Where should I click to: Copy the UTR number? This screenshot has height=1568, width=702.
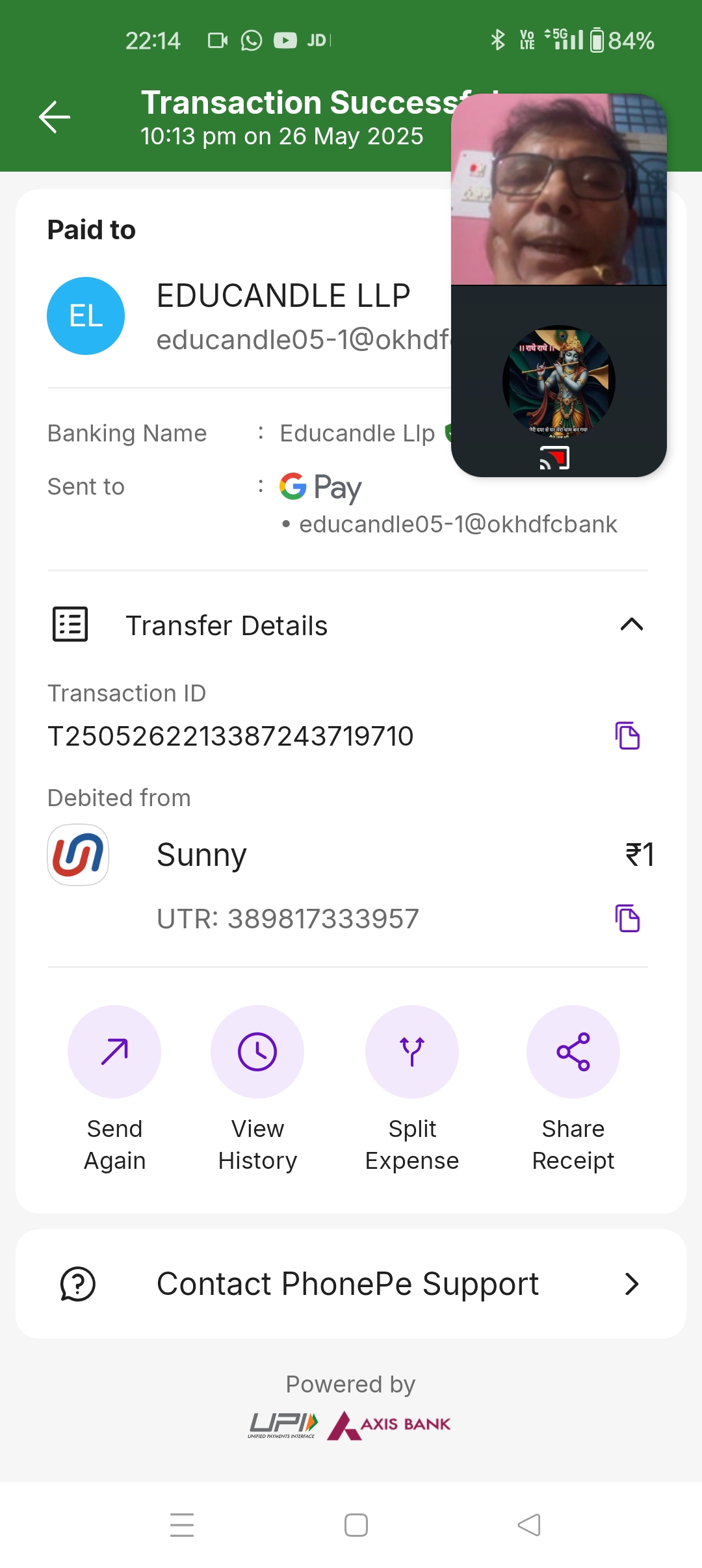(x=627, y=919)
